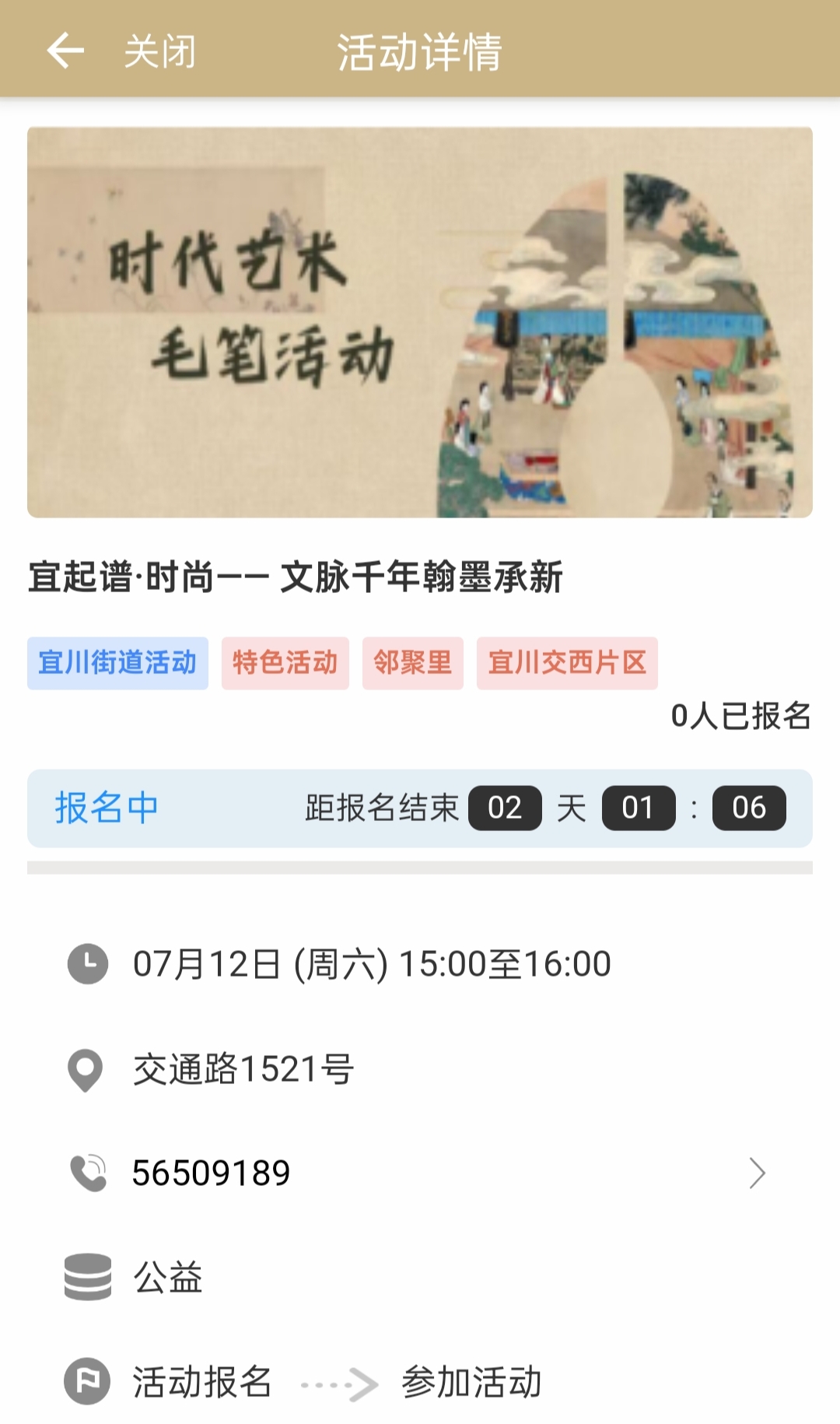The width and height of the screenshot is (840, 1424).
Task: Call the phone number 56509189
Action: point(212,1173)
